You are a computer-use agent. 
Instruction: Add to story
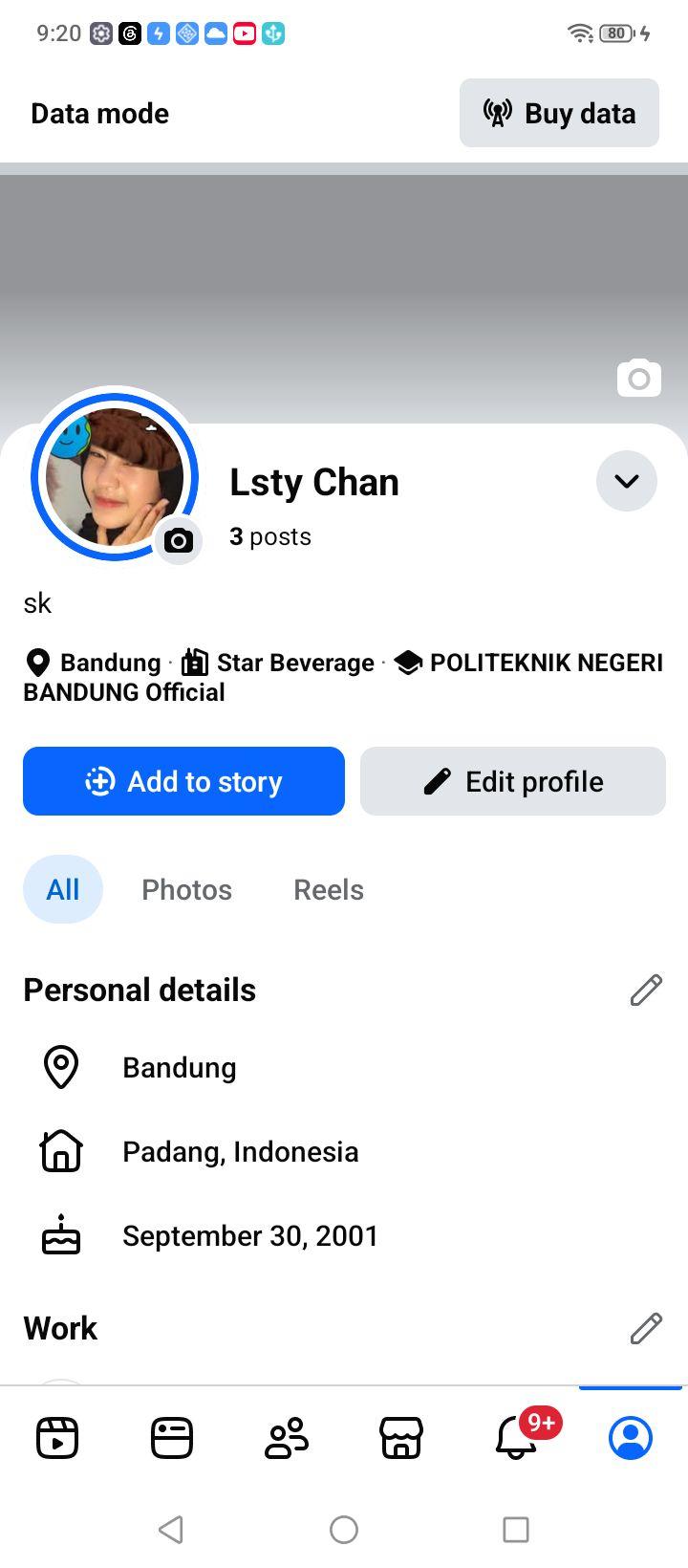(183, 781)
